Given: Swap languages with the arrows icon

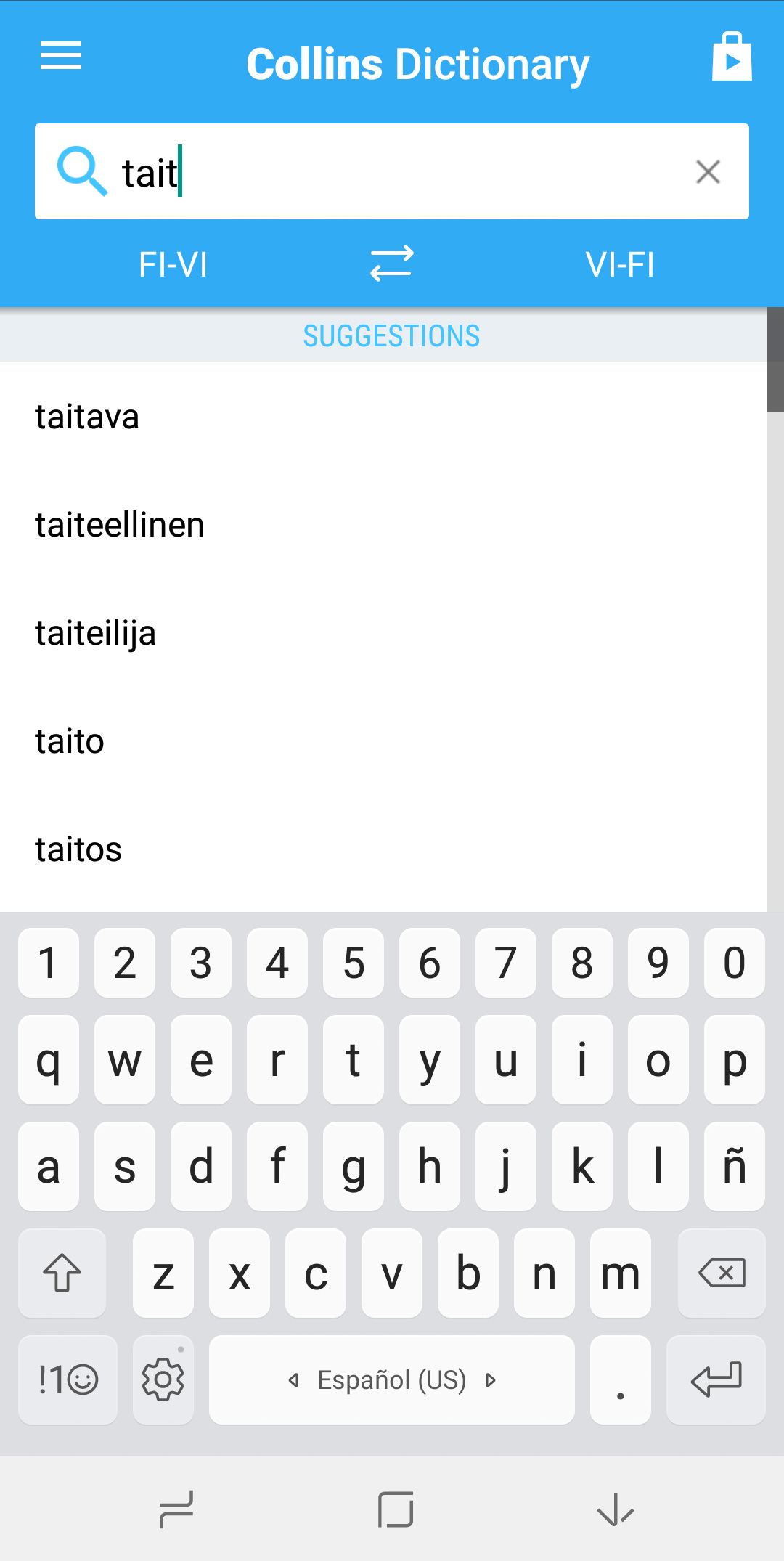Looking at the screenshot, I should 392,263.
